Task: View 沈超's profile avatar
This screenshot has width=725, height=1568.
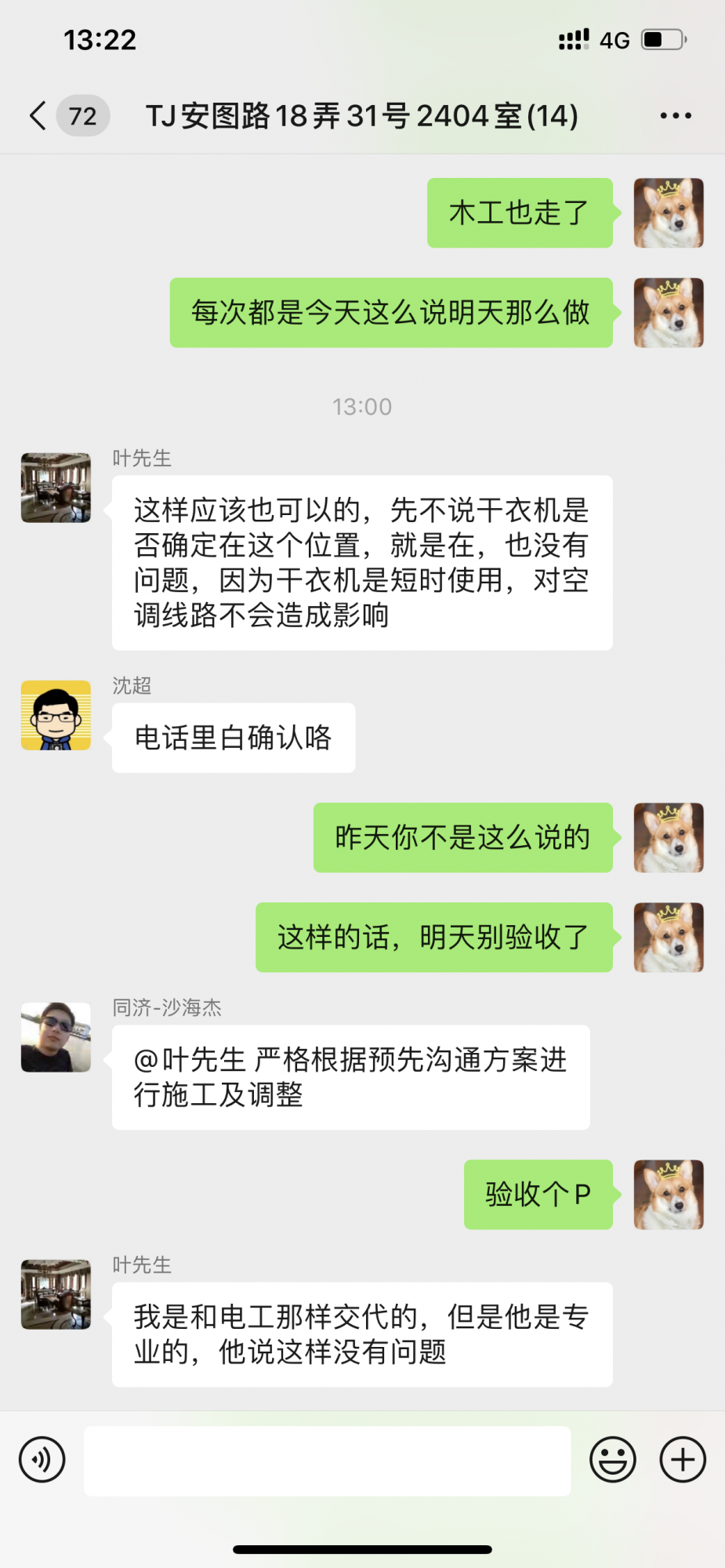Action: (56, 715)
